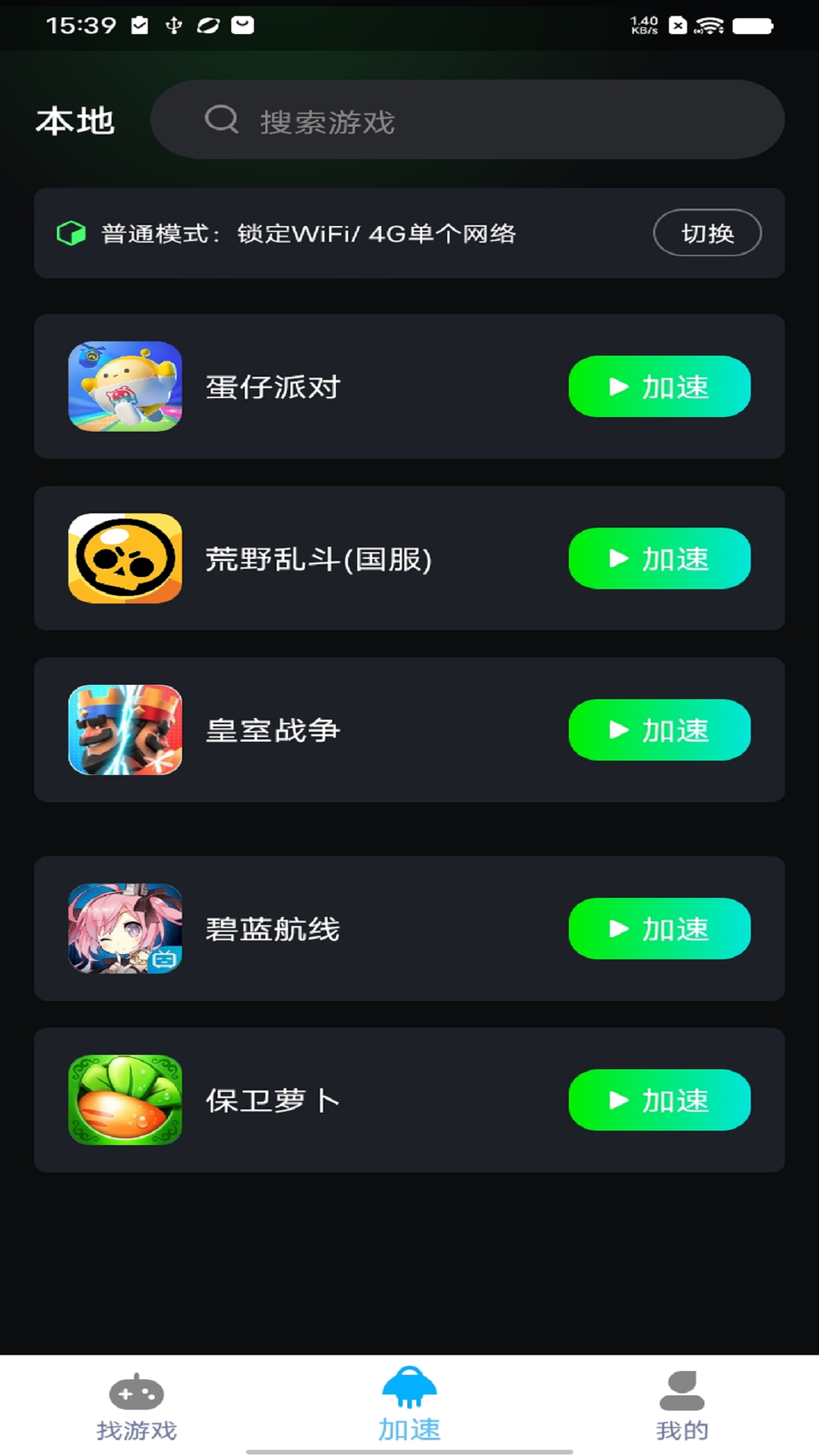Tap 切换 to switch network mode
Viewport: 819px width, 1456px height.
(707, 233)
